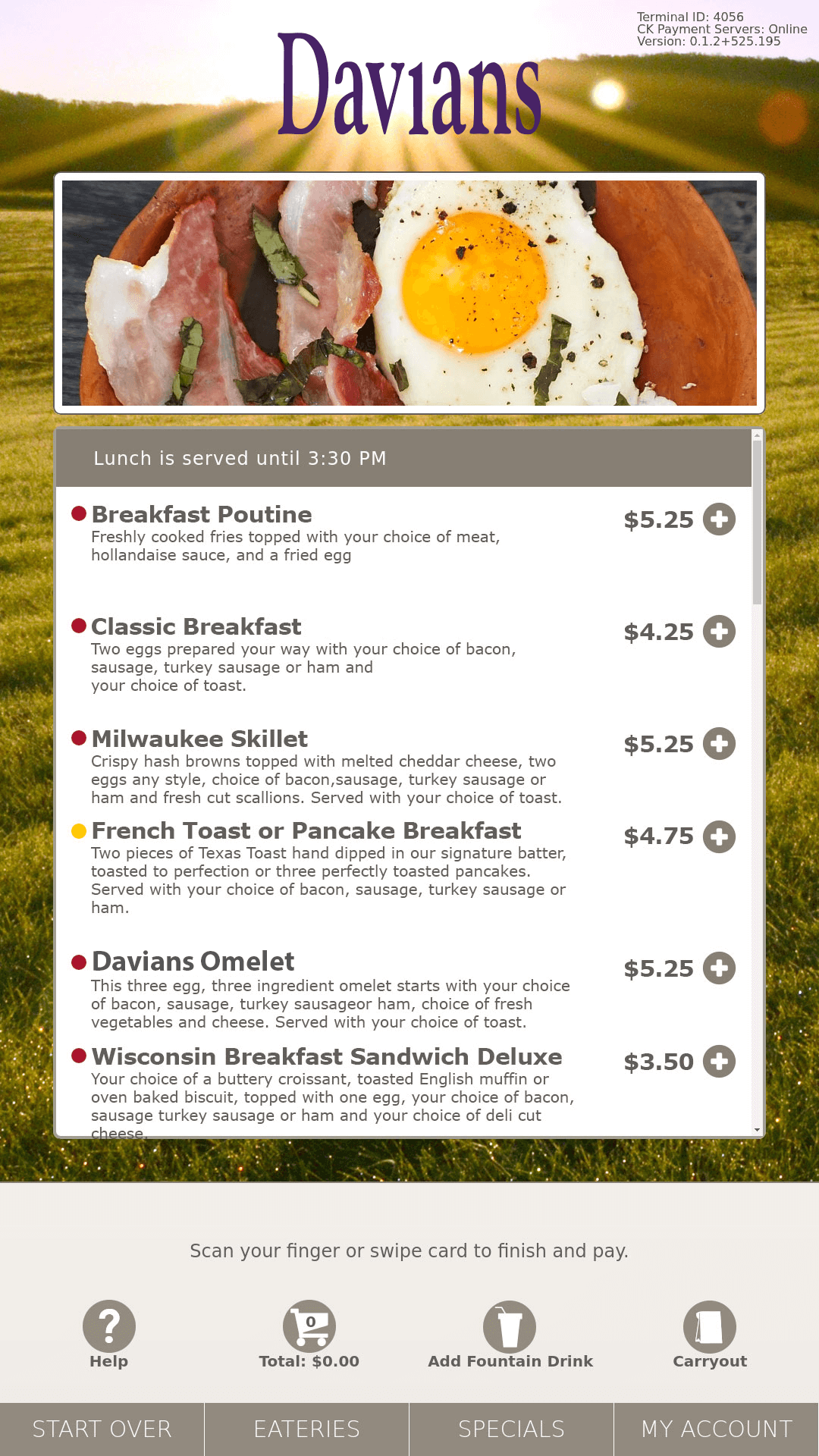This screenshot has height=1456, width=819.
Task: Open the Help button
Action: pos(109,1335)
